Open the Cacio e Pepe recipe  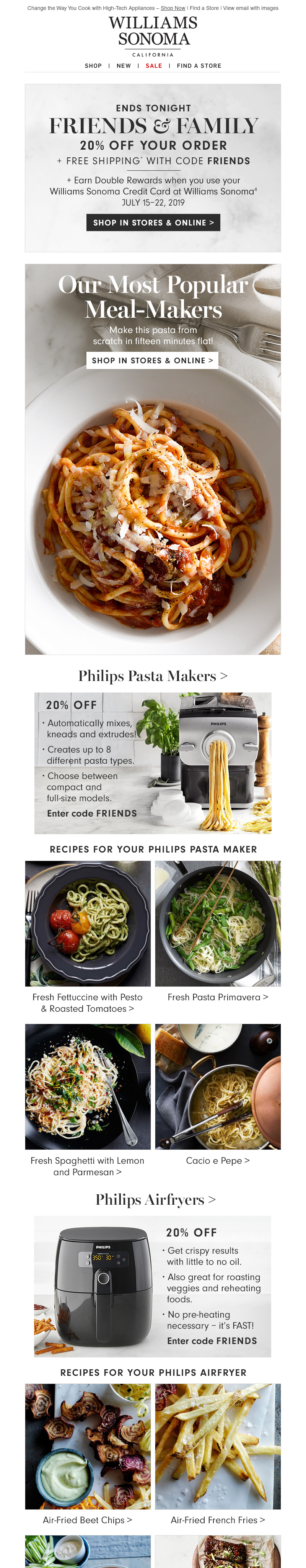[x=218, y=1160]
